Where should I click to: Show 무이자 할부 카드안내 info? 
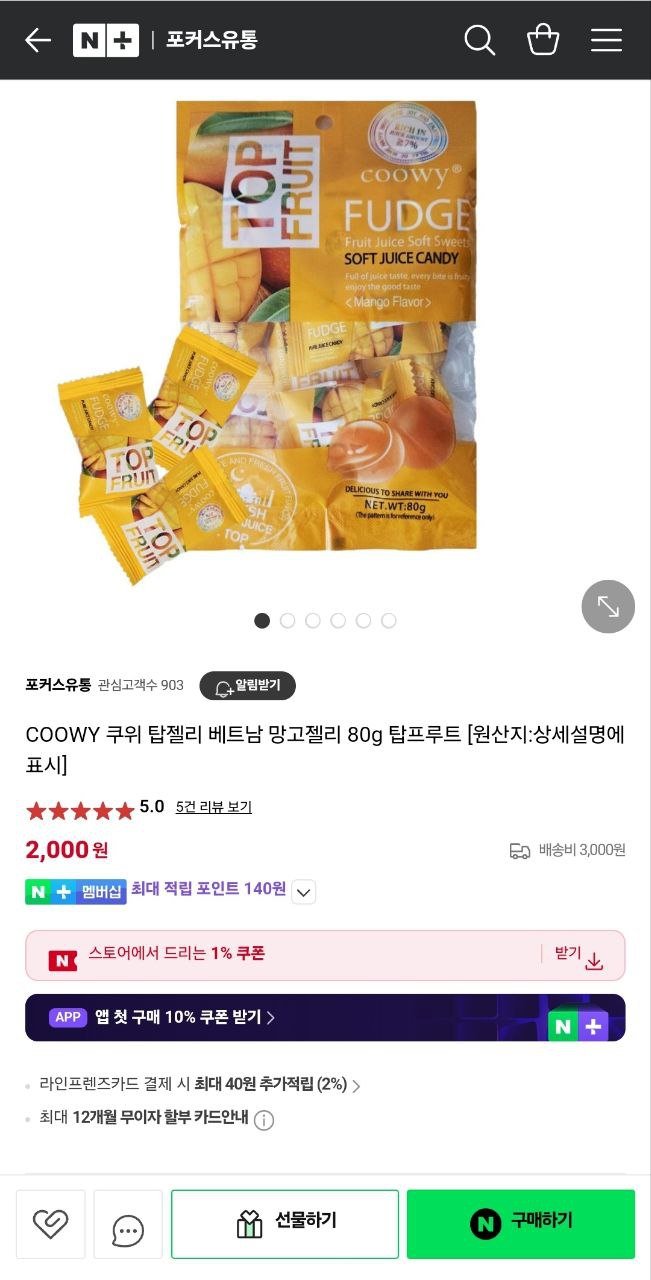pyautogui.click(x=264, y=1120)
